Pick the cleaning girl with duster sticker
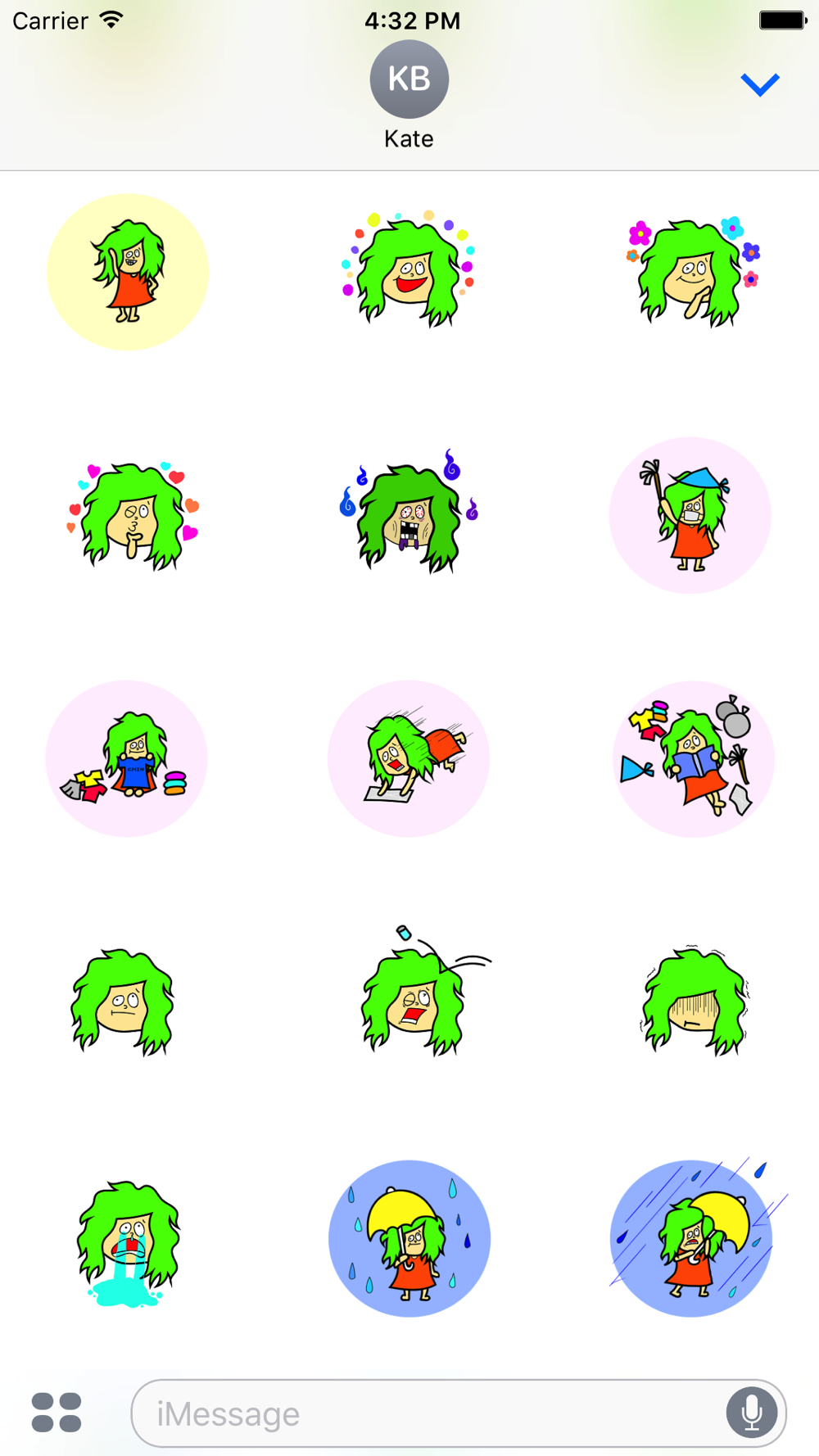 [690, 515]
